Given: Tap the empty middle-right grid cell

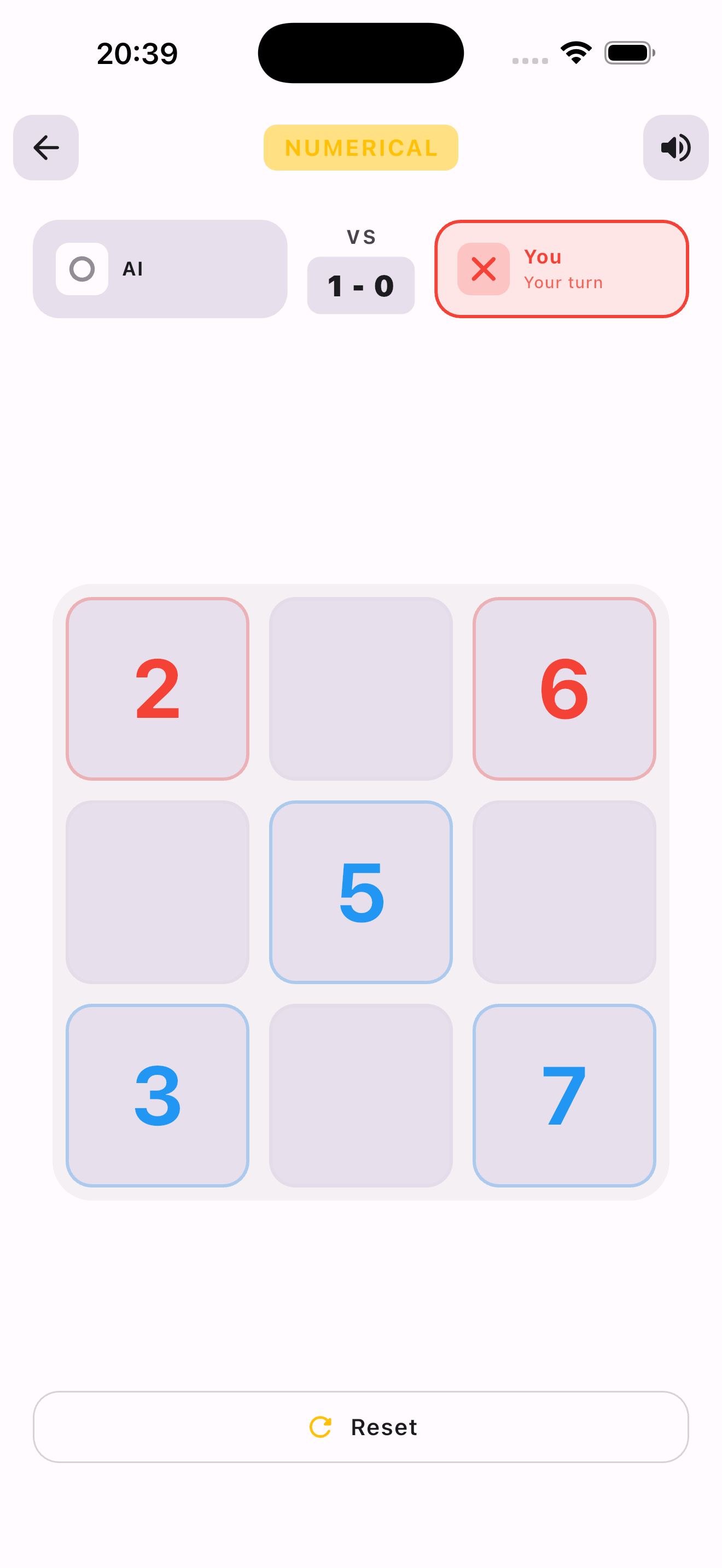Looking at the screenshot, I should [564, 892].
